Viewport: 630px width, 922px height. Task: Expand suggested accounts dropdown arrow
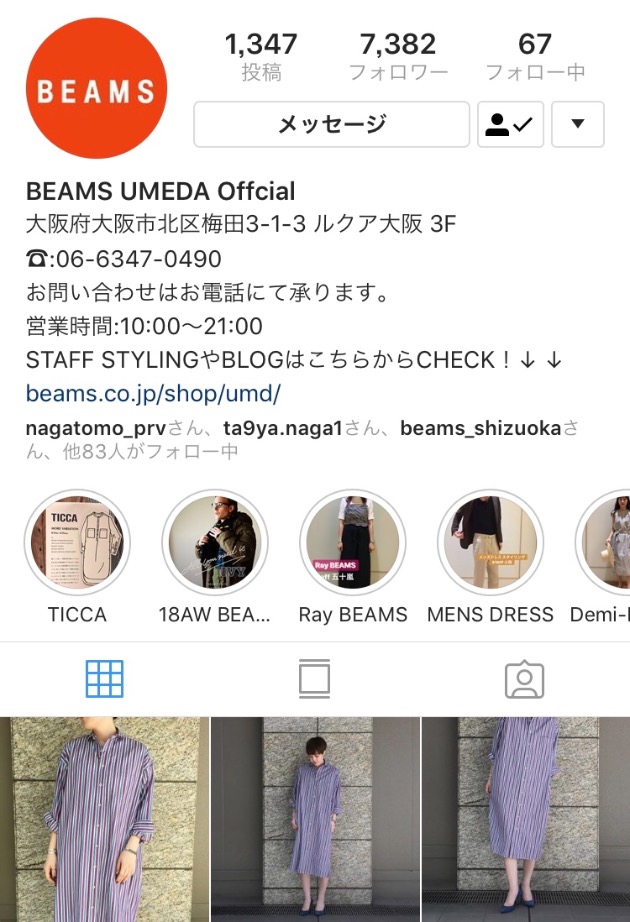[x=577, y=124]
